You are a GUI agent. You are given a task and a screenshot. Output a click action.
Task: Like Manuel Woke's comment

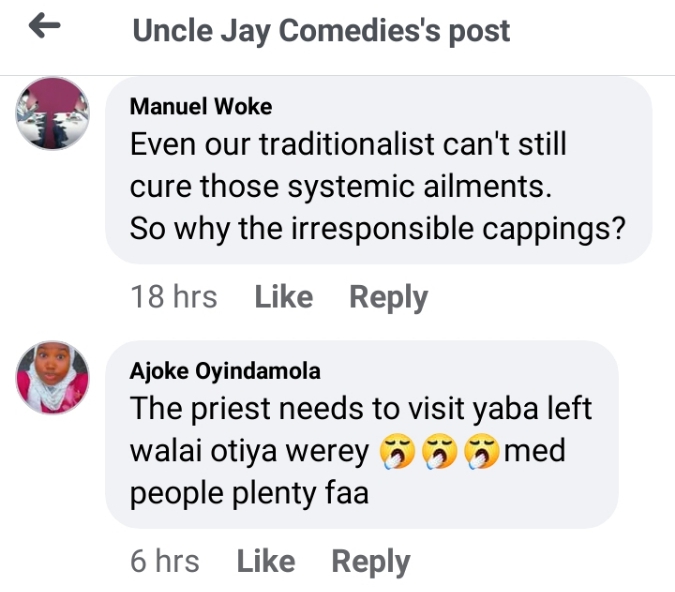[x=283, y=298]
